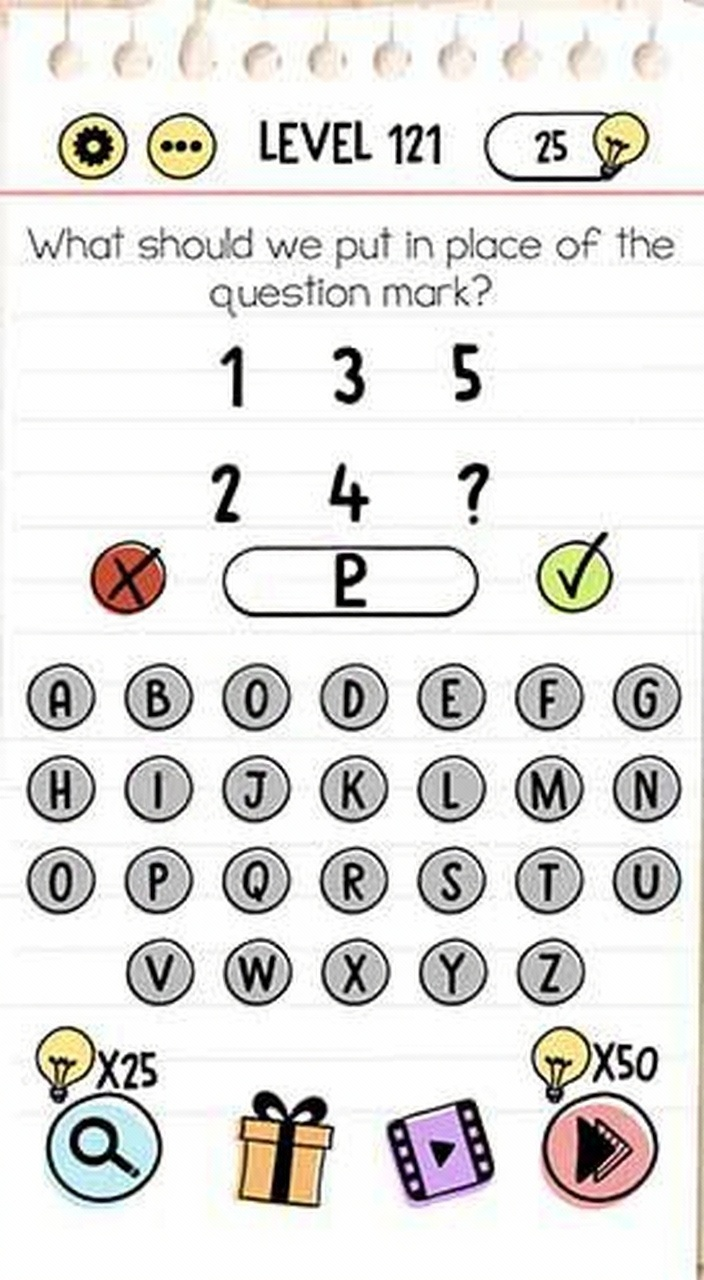
Task: Skip this level for 50 bulbs
Action: (600, 1149)
